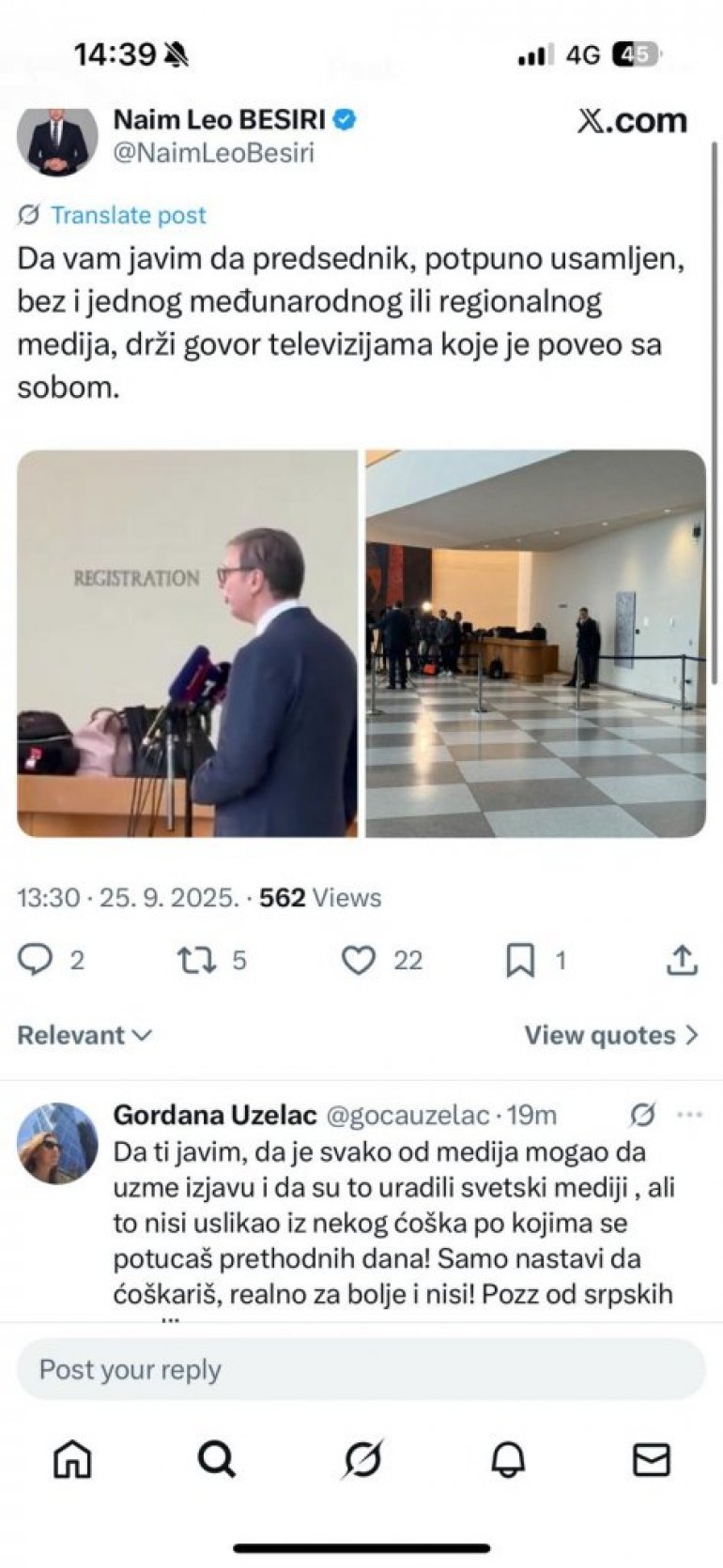723x1568 pixels.
Task: Tap Grok icon on Gordana Uzelac's reply
Action: pyautogui.click(x=642, y=1115)
